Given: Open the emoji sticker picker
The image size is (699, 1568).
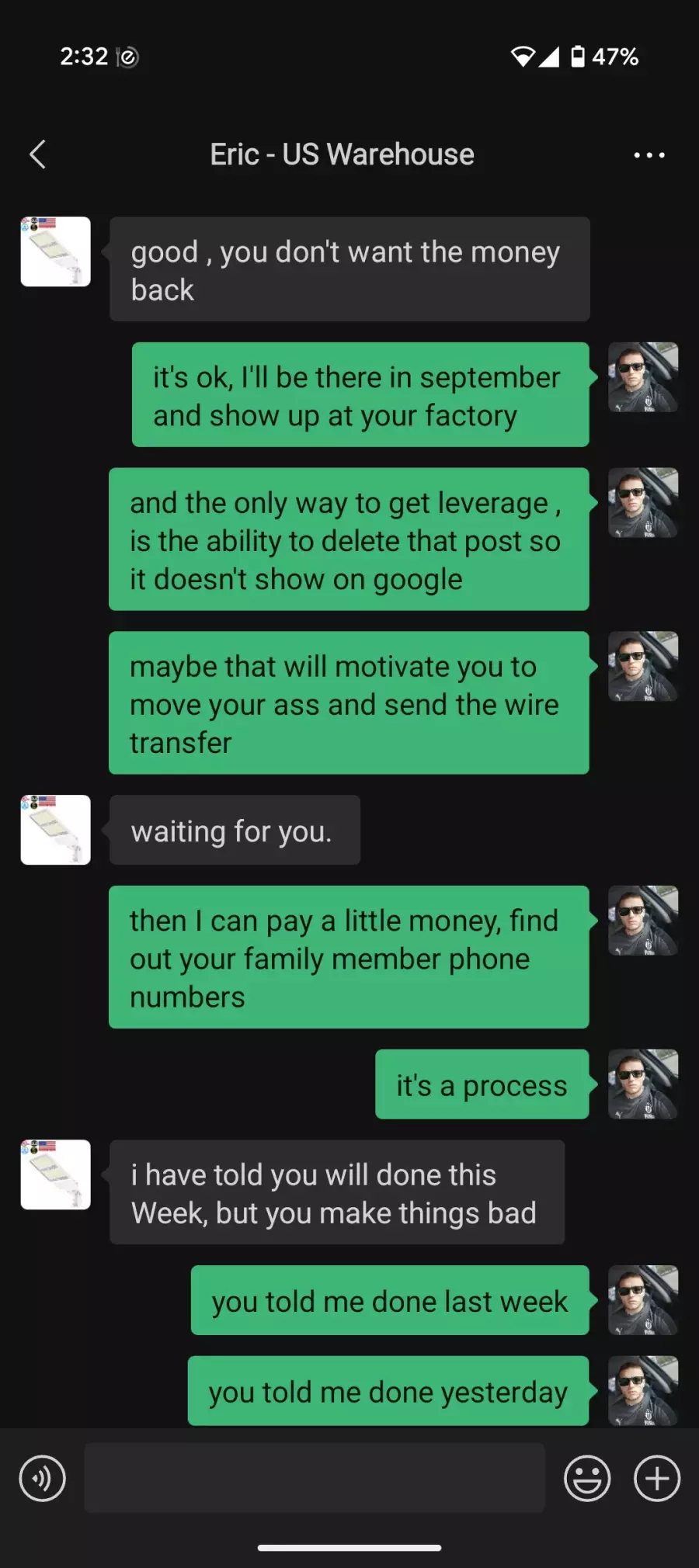Looking at the screenshot, I should (587, 1478).
